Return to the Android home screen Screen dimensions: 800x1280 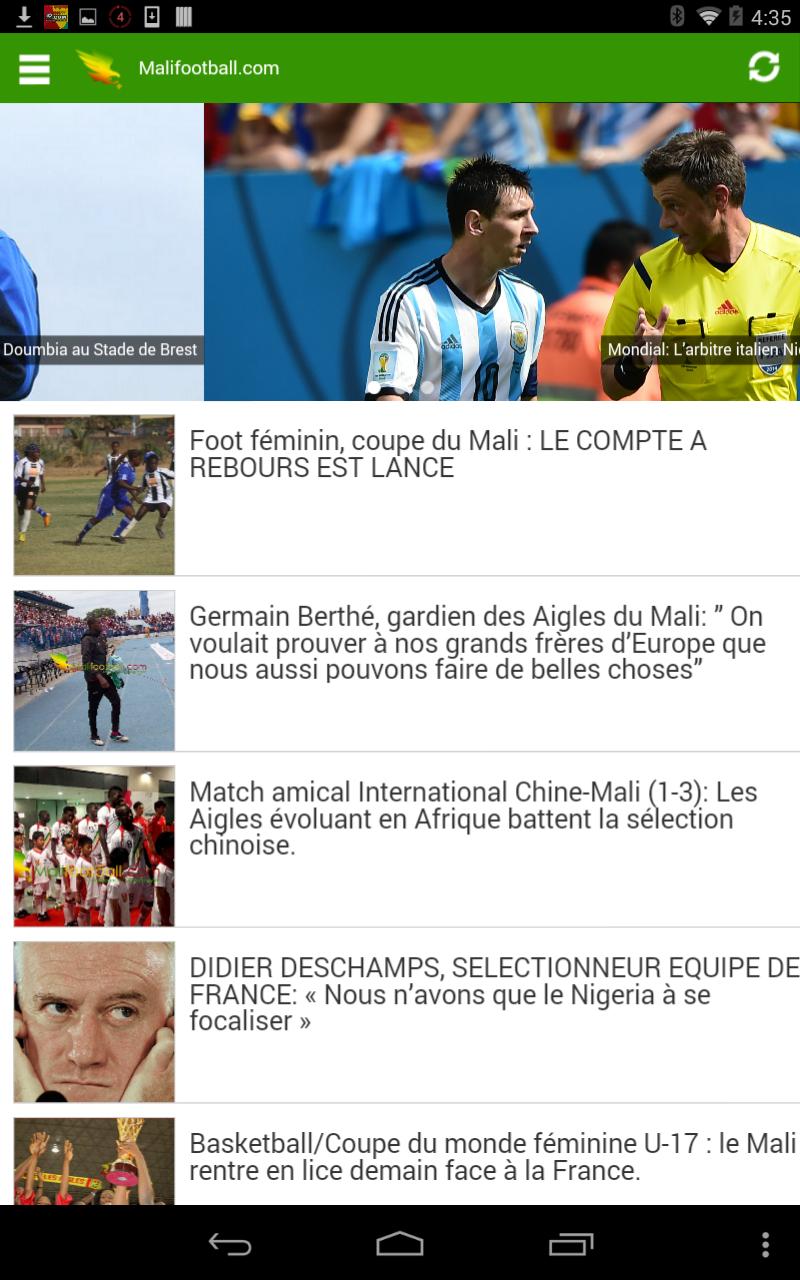(400, 1244)
